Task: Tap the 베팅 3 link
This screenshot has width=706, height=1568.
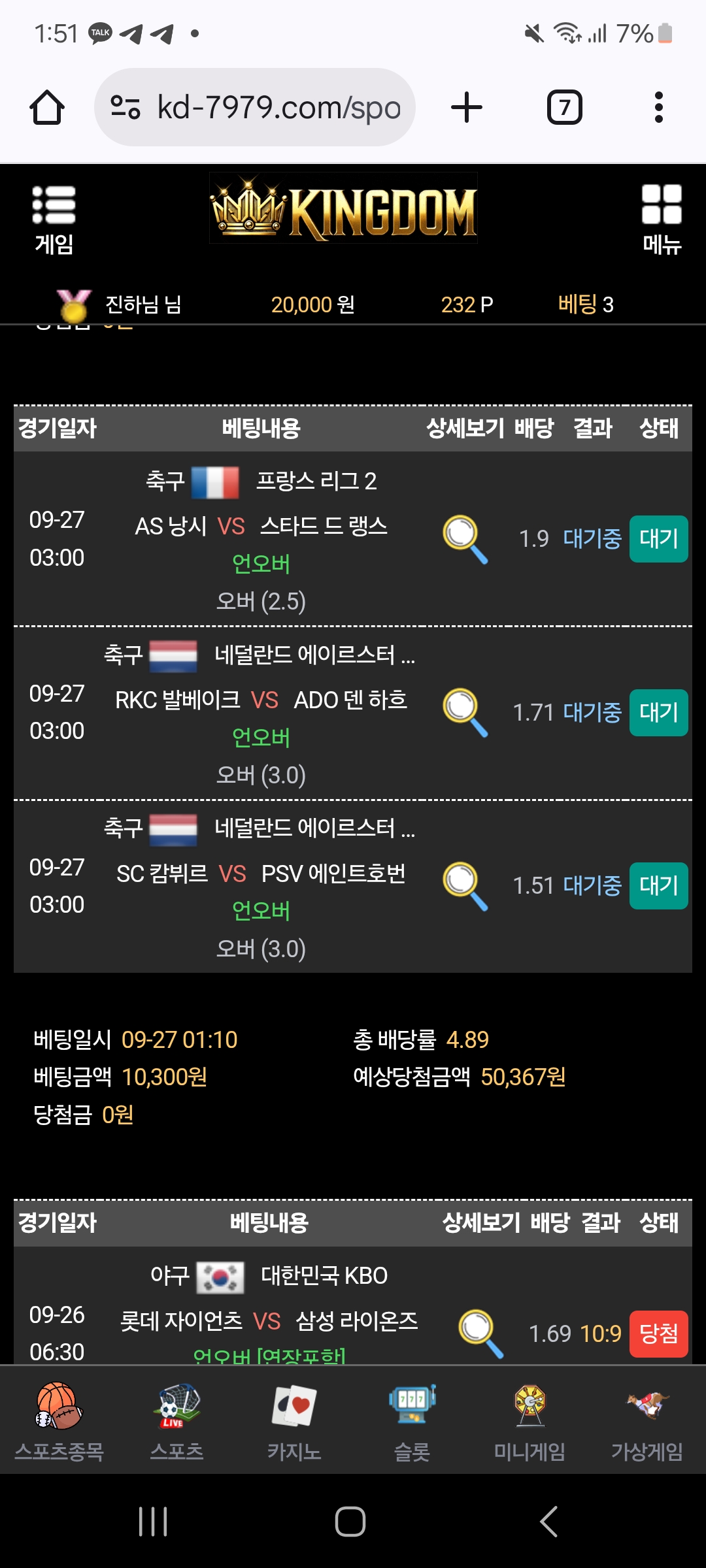Action: (585, 304)
